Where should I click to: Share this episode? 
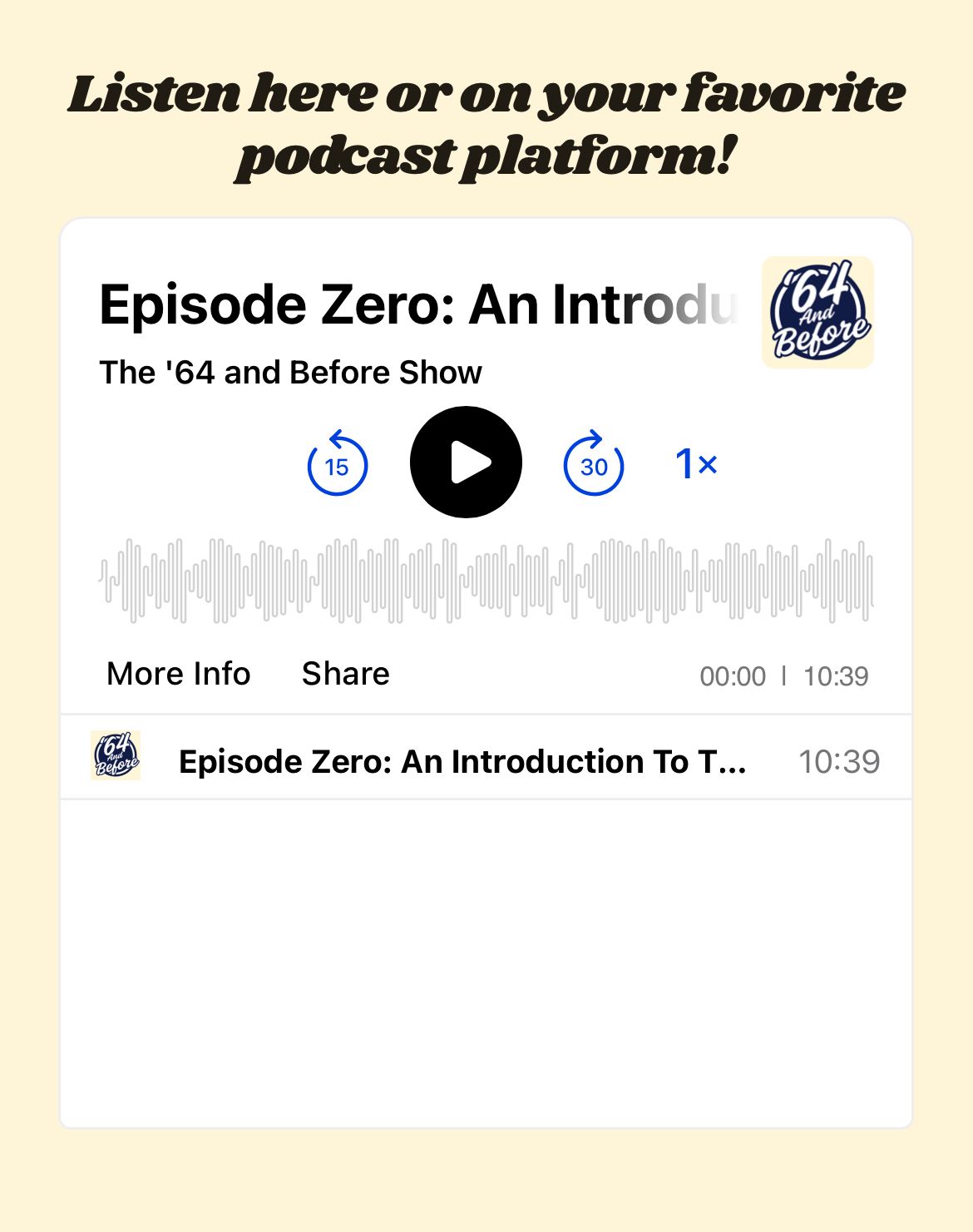(x=345, y=674)
